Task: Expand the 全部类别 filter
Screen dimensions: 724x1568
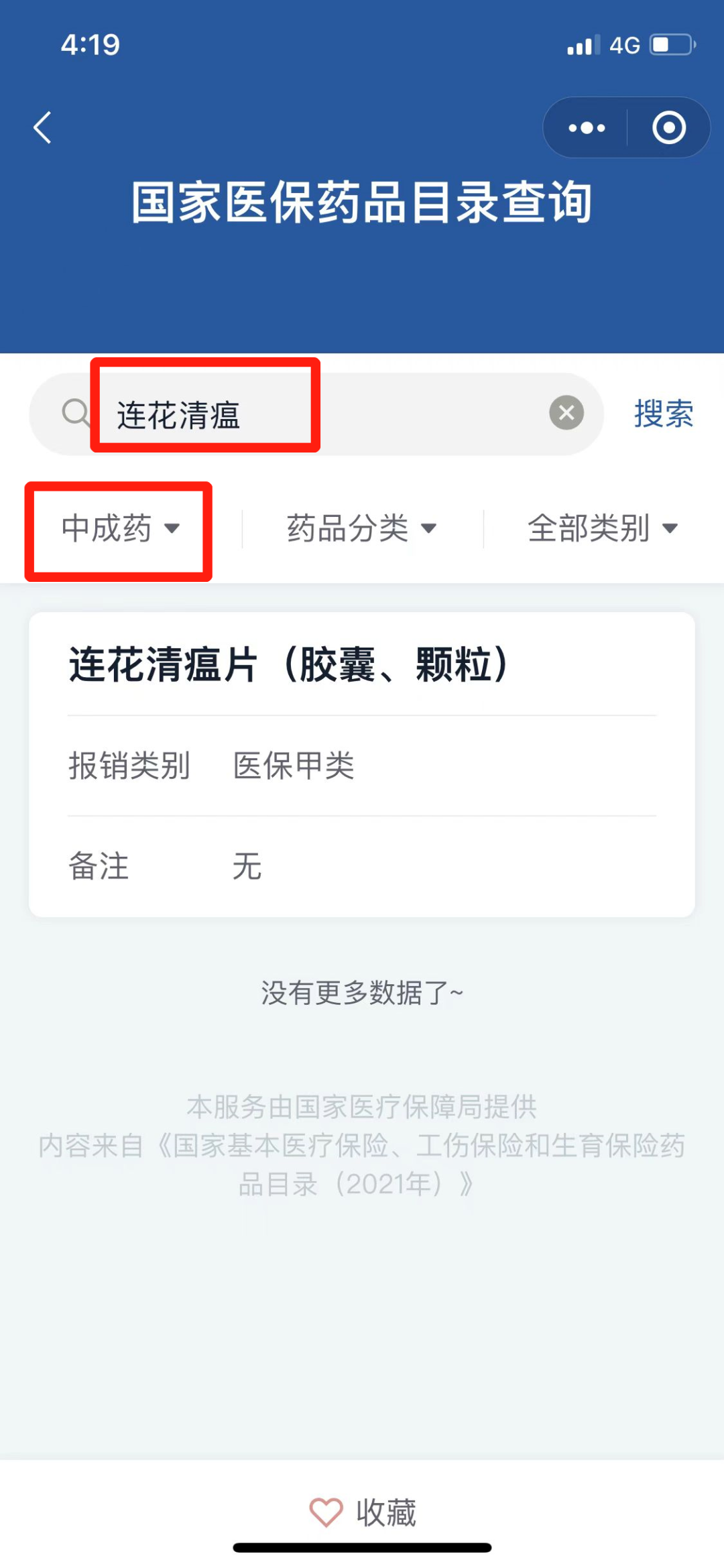Action: (x=602, y=528)
